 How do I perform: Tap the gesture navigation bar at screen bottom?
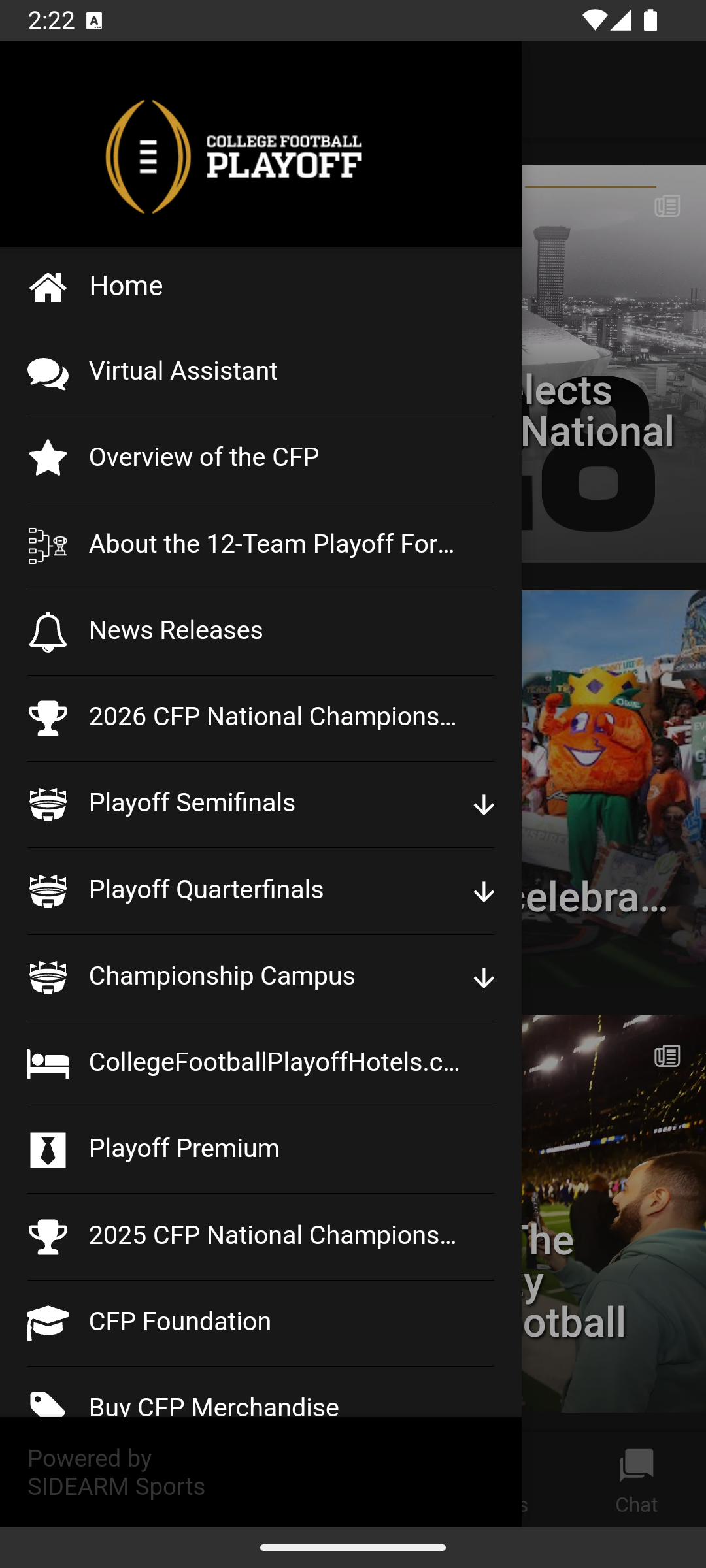point(353,1548)
